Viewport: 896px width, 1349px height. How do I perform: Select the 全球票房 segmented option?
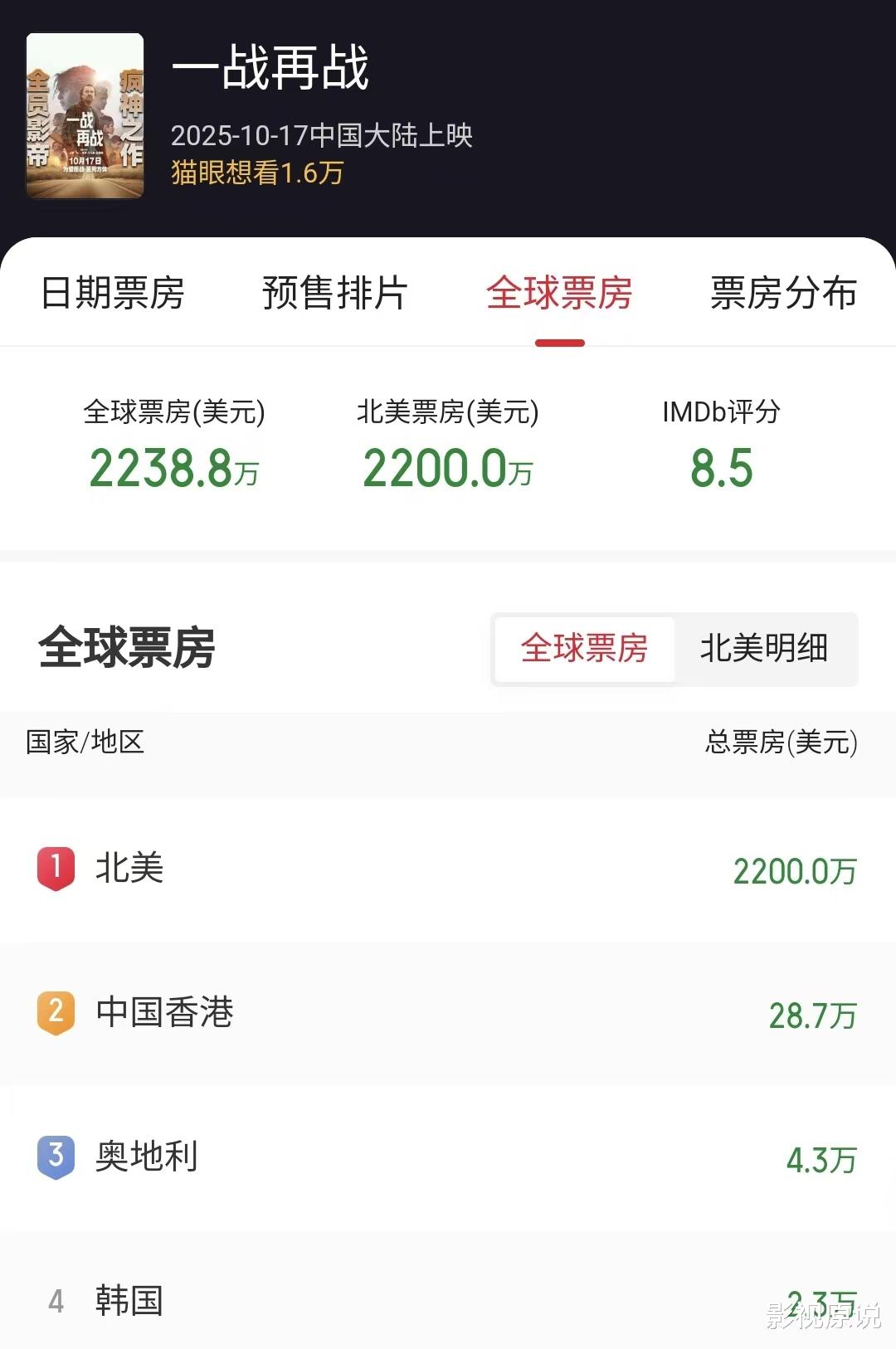pyautogui.click(x=585, y=649)
